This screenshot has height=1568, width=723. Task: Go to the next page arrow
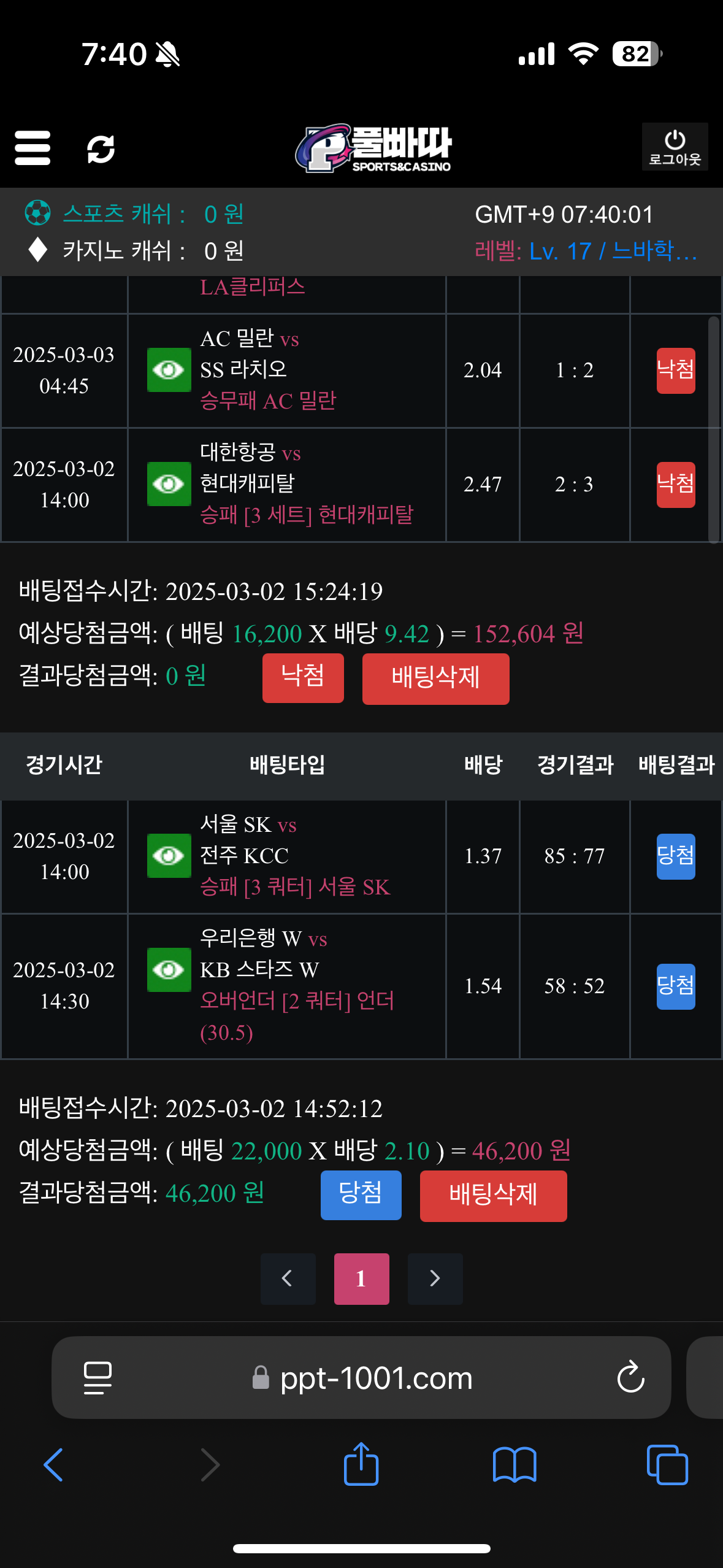pyautogui.click(x=435, y=1278)
